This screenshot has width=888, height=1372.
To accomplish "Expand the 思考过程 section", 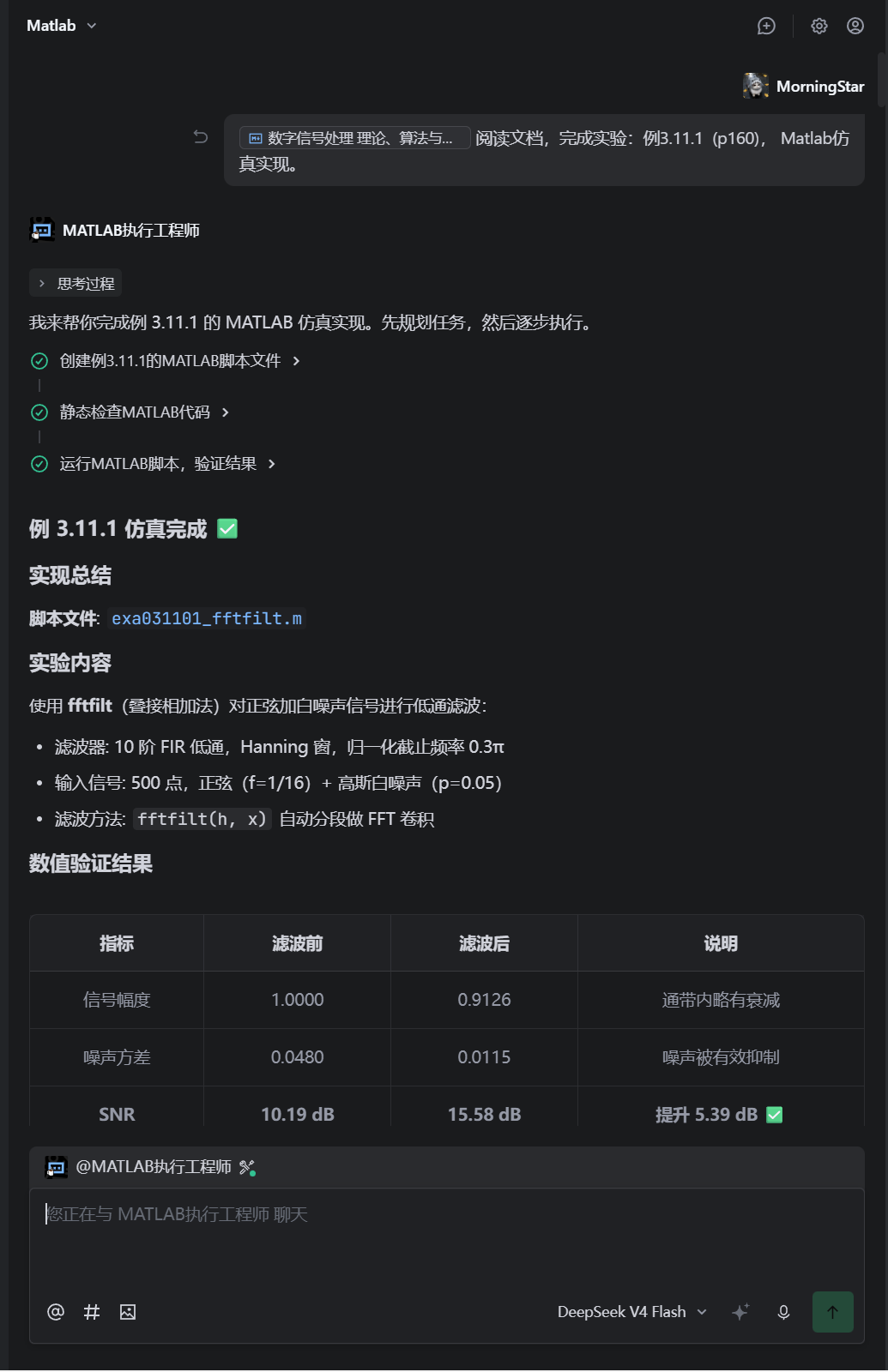I will click(x=76, y=283).
